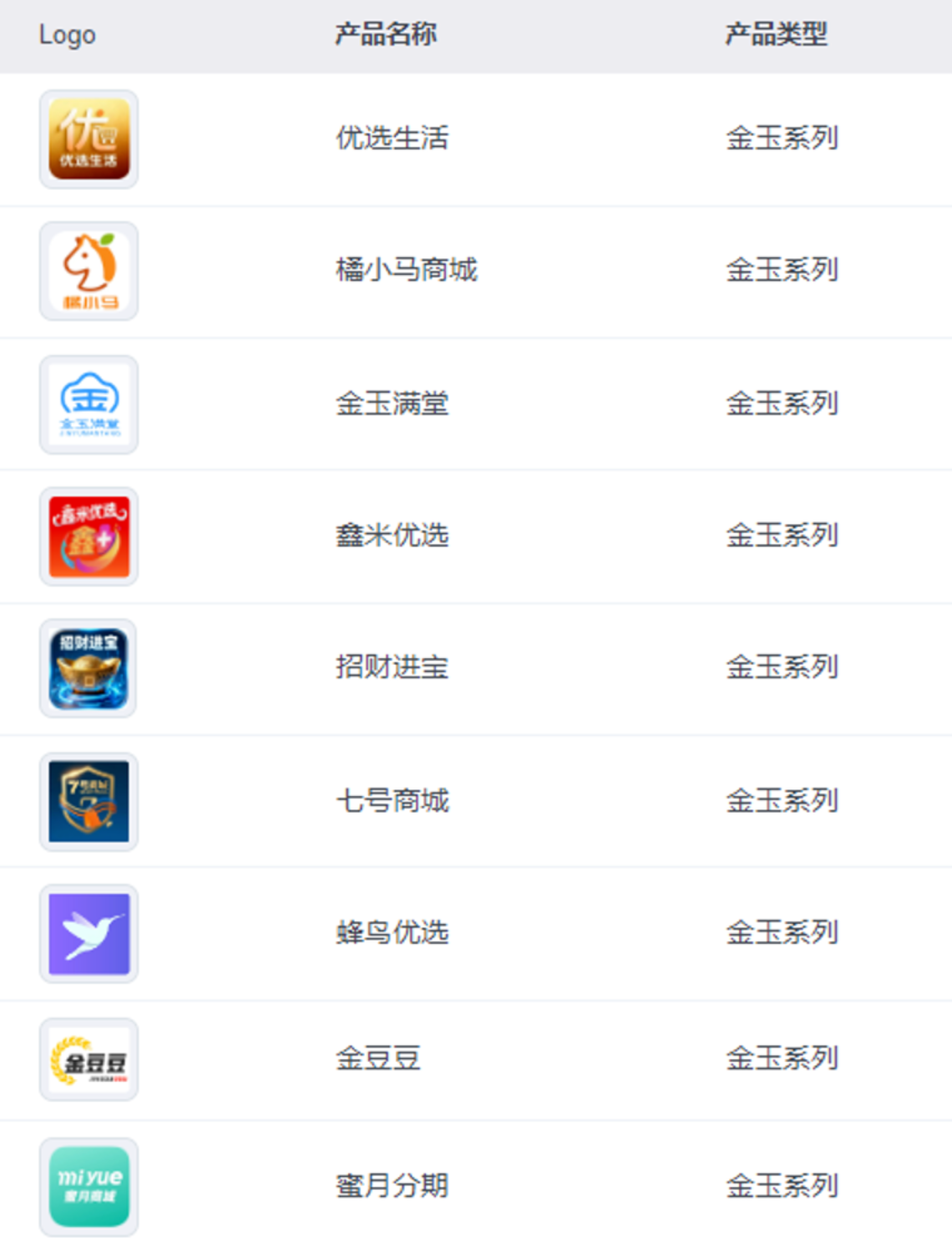
Task: Click the red 鑫米优选 app icon
Action: (89, 535)
